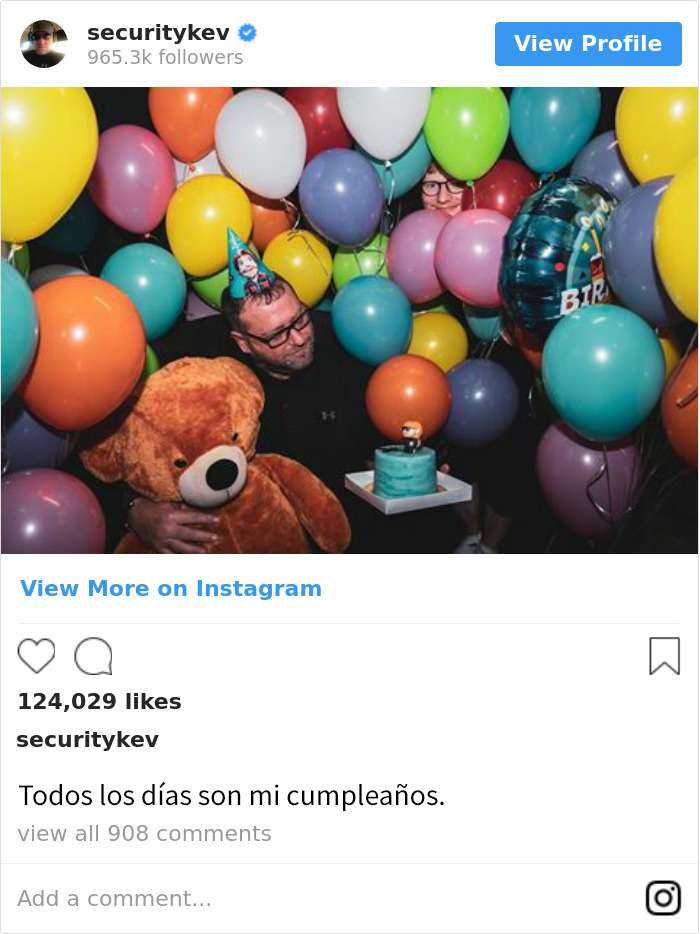View all 908 comments
The height and width of the screenshot is (934, 700).
point(144,833)
